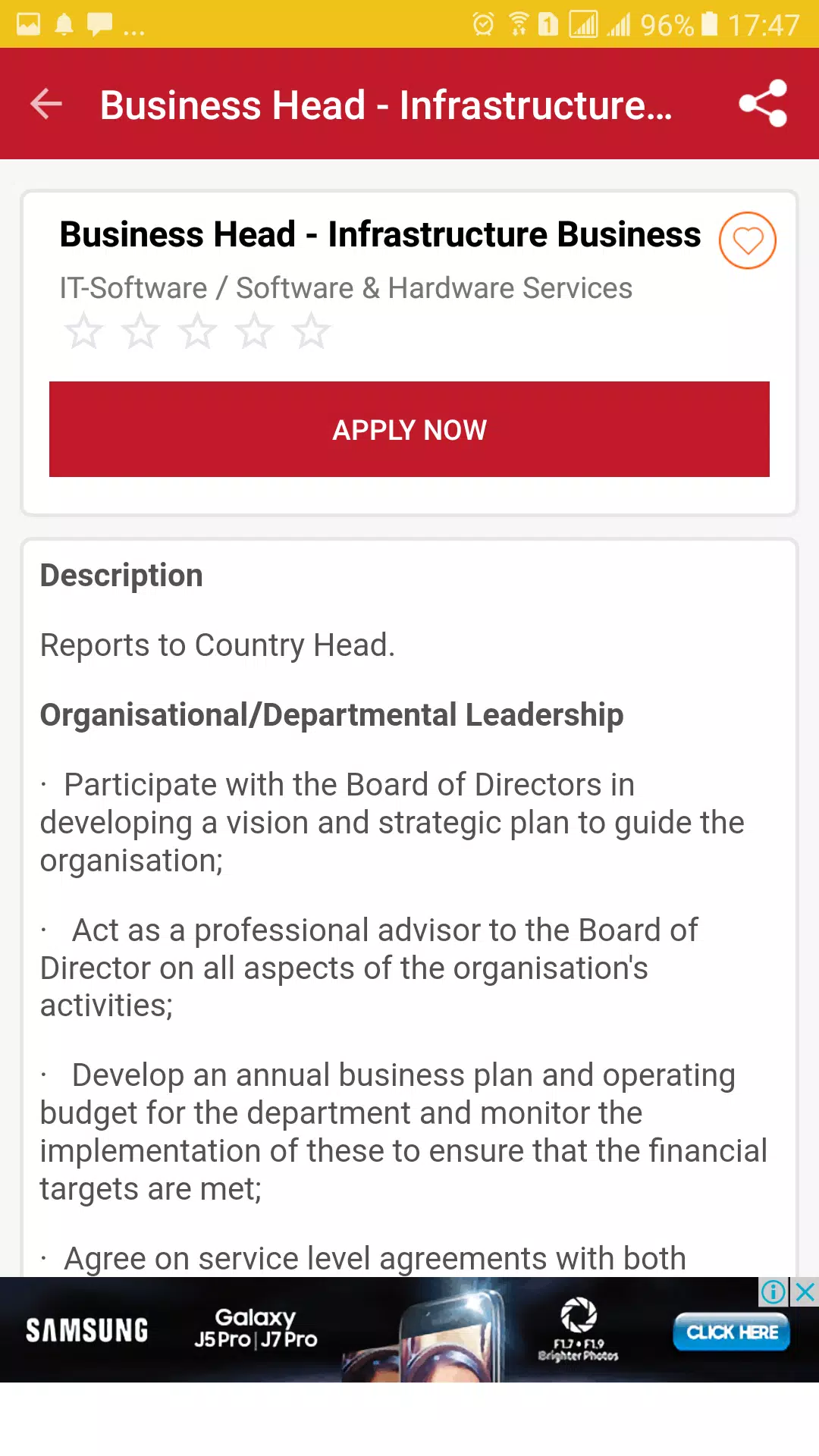Tap the APPLY NOW button
This screenshot has height=1456, width=819.
pos(409,429)
